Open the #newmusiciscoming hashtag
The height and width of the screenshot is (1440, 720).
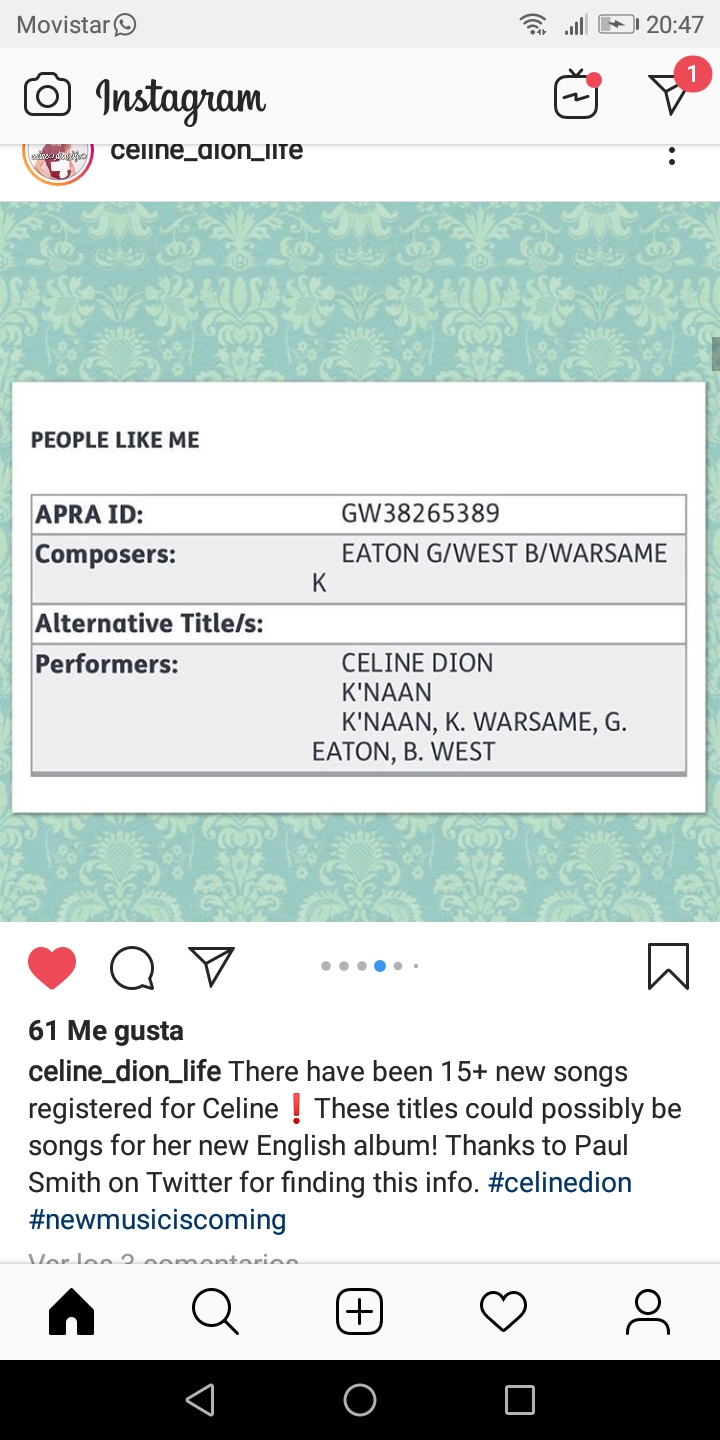click(157, 1219)
